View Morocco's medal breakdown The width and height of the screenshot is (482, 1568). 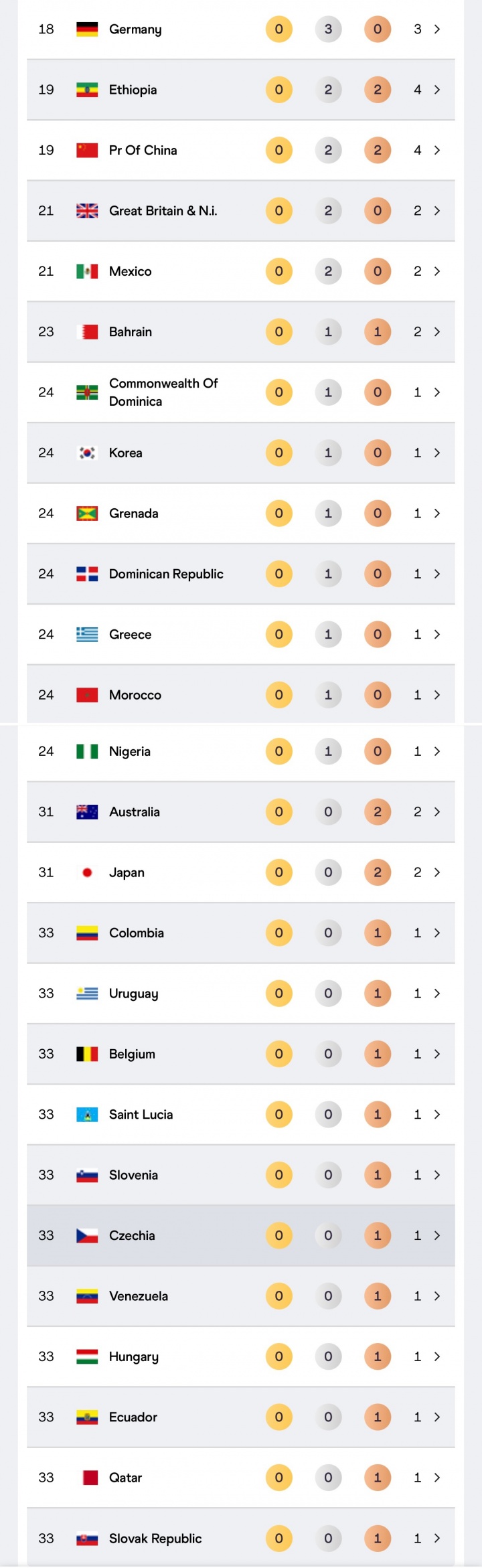coord(437,695)
